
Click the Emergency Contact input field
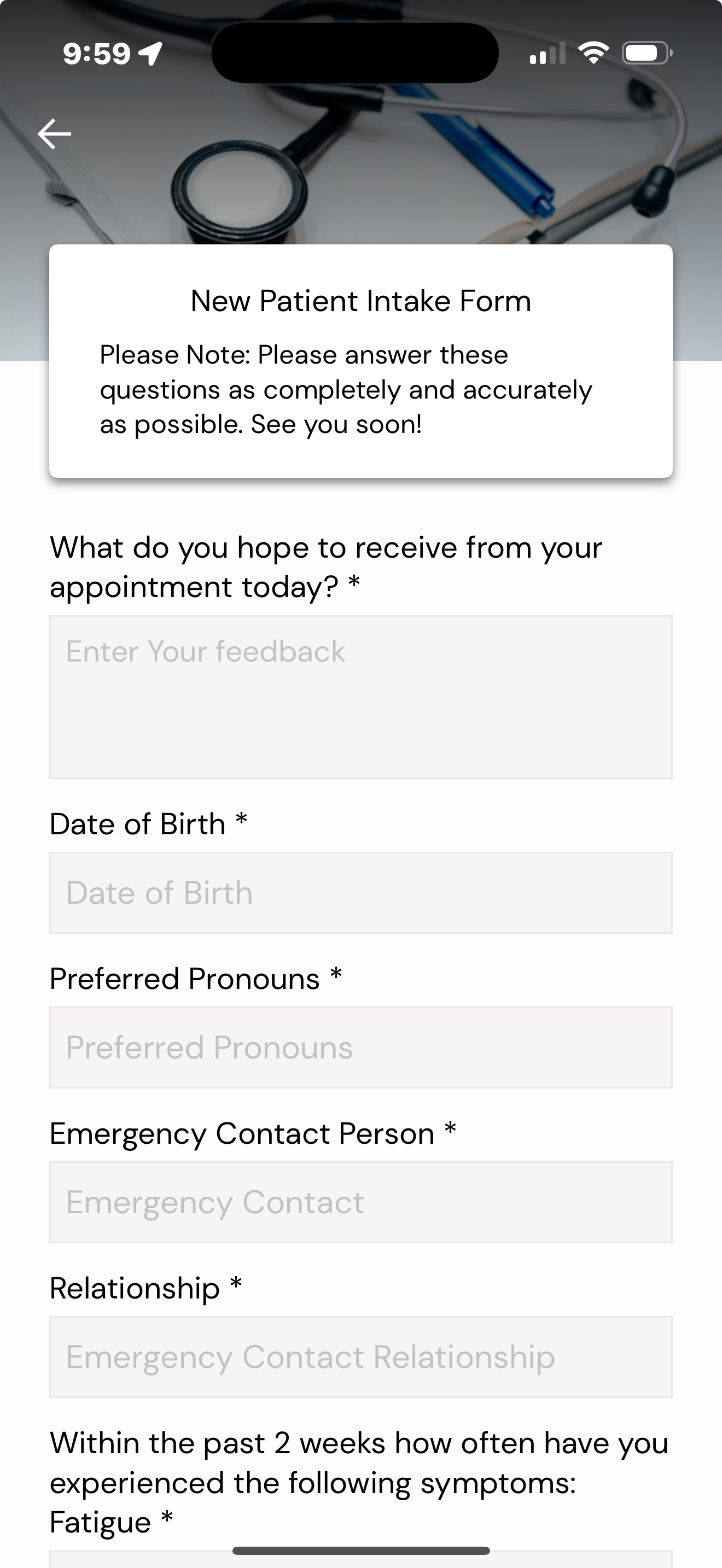coord(361,1202)
